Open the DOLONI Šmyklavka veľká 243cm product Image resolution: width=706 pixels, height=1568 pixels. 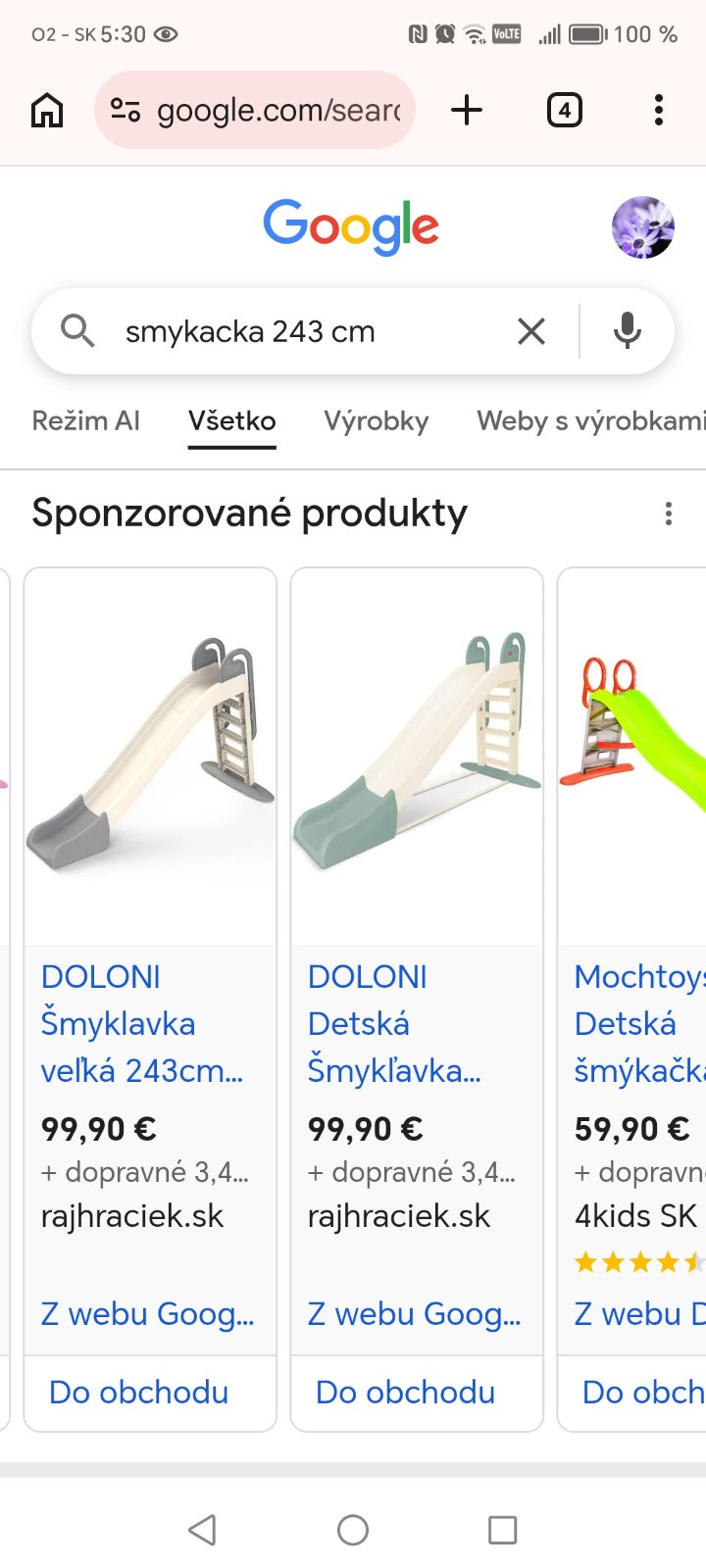[x=142, y=1023]
